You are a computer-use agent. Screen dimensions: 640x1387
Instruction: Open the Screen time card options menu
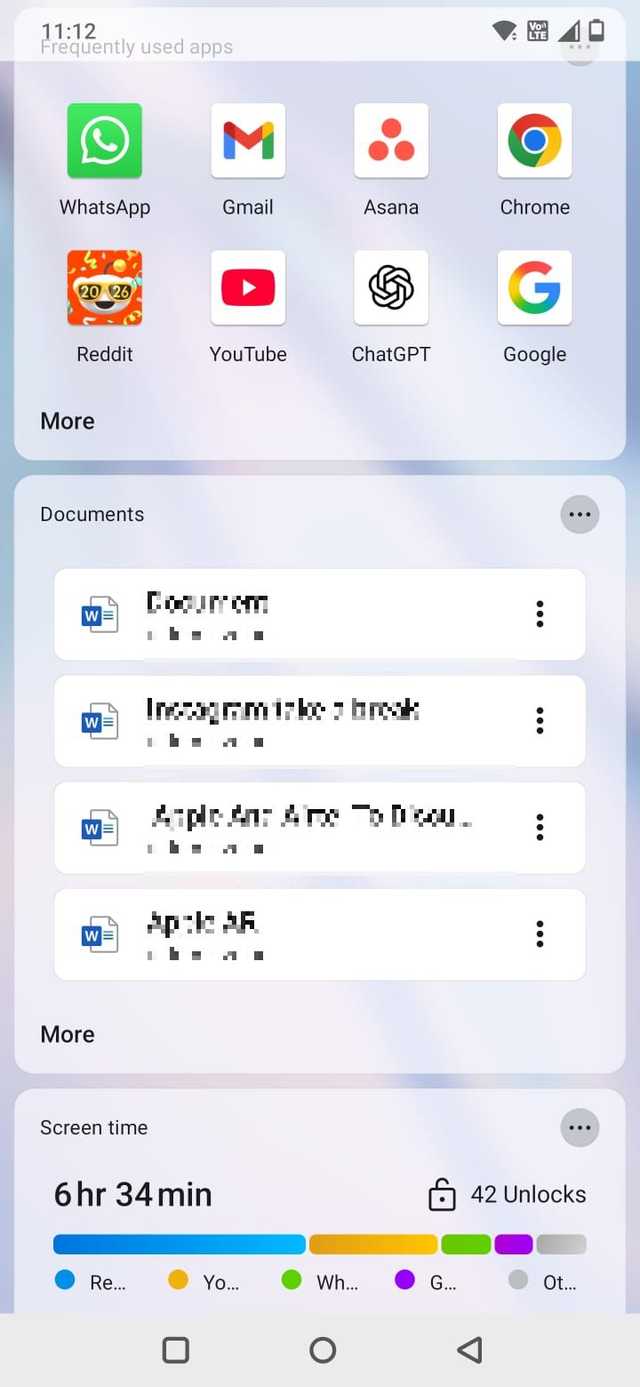tap(579, 1128)
